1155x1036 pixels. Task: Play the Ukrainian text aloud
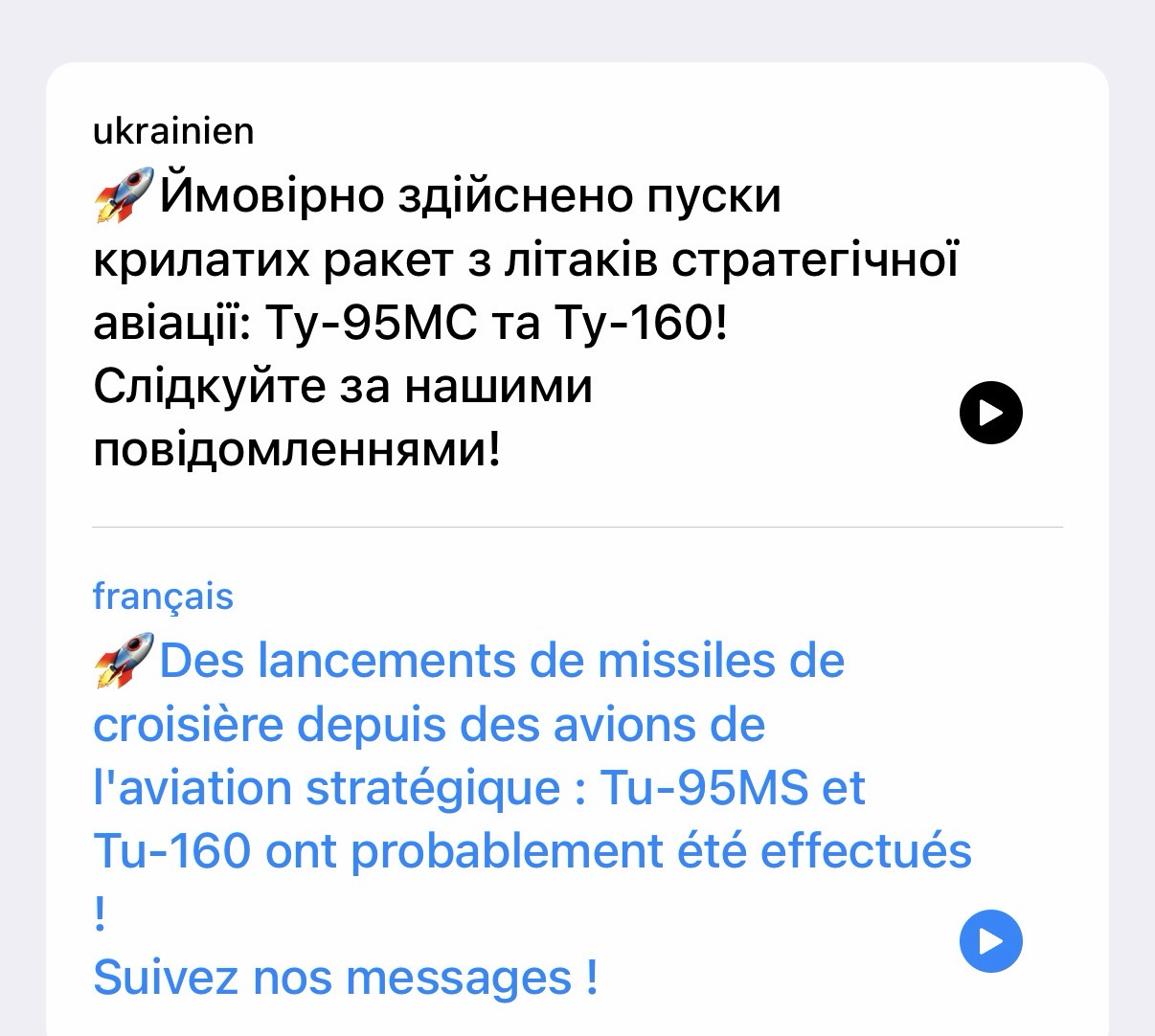coord(991,413)
